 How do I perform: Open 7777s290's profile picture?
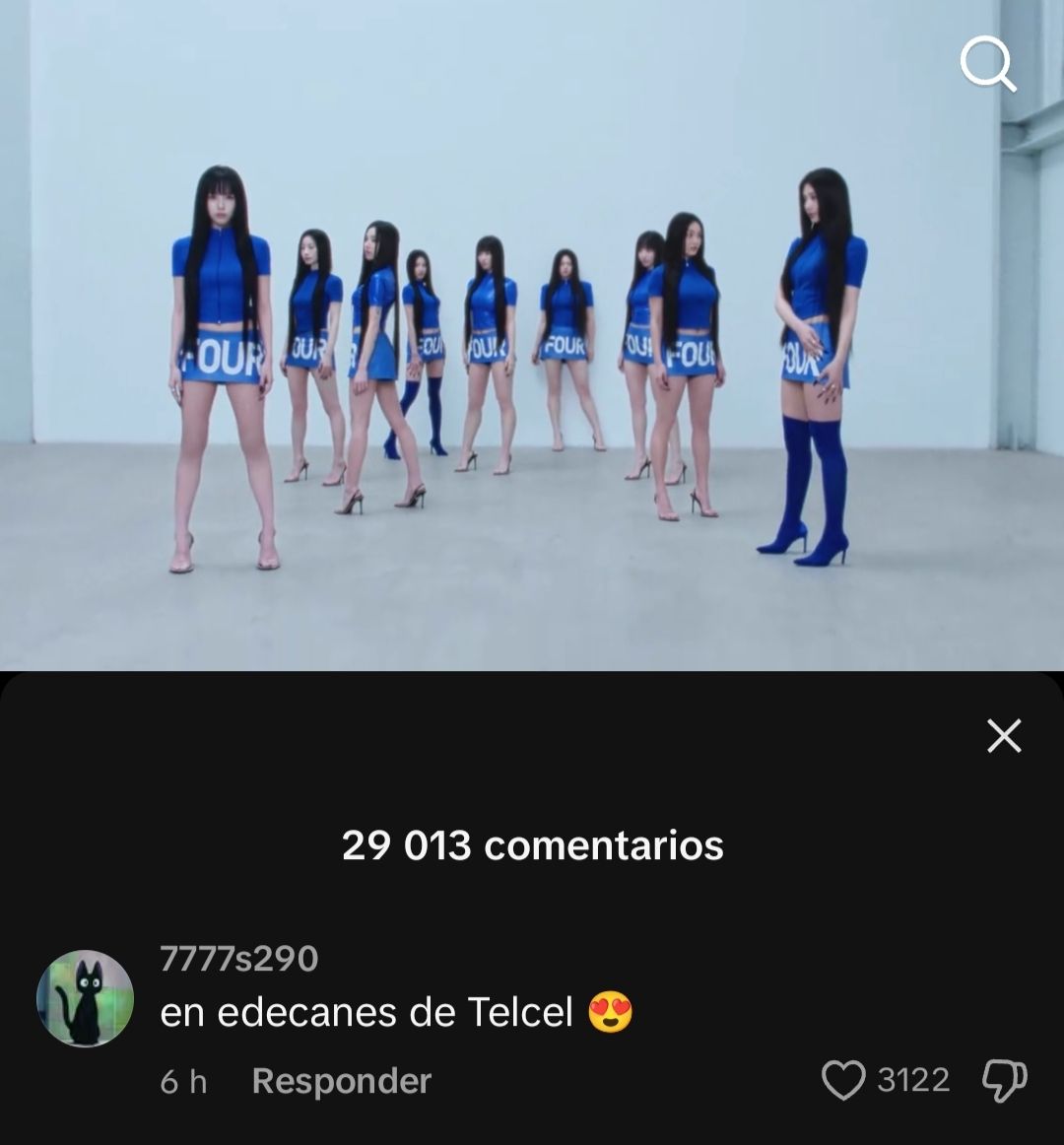pyautogui.click(x=85, y=998)
